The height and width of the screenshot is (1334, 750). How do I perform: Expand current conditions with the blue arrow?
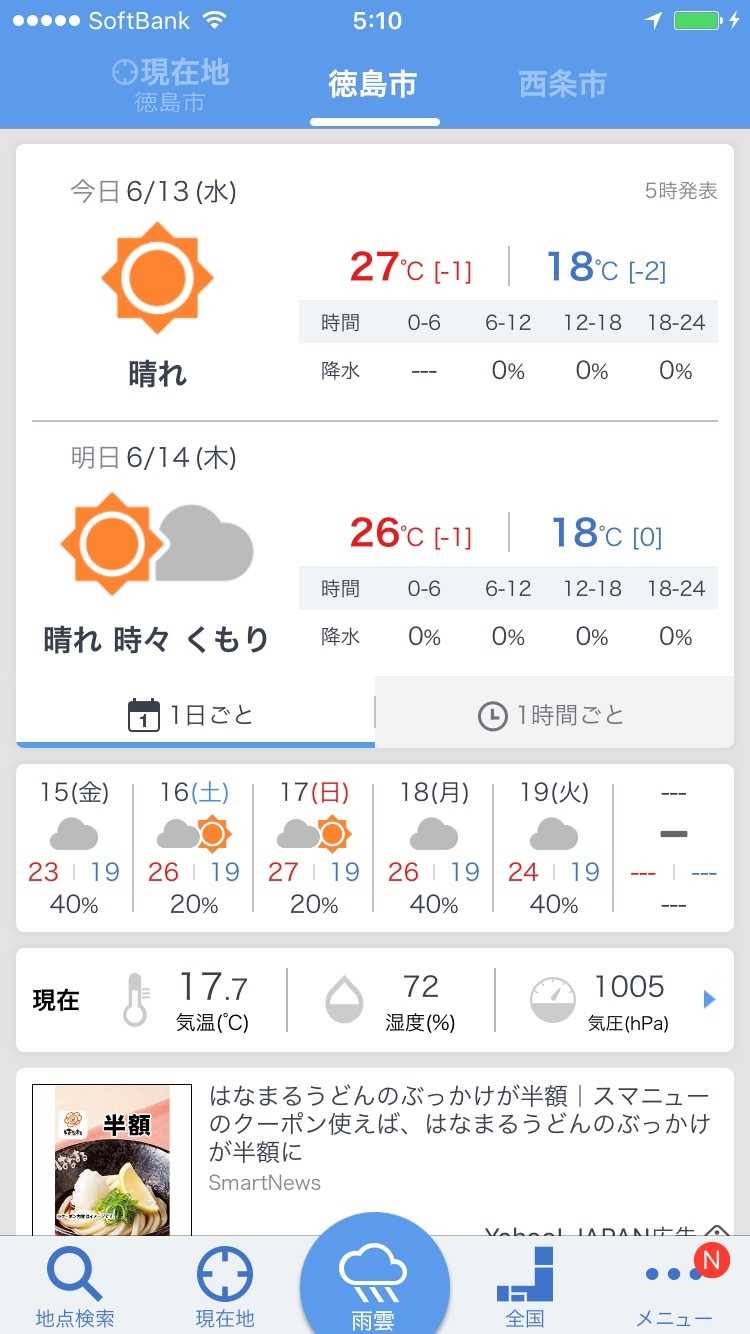click(709, 999)
